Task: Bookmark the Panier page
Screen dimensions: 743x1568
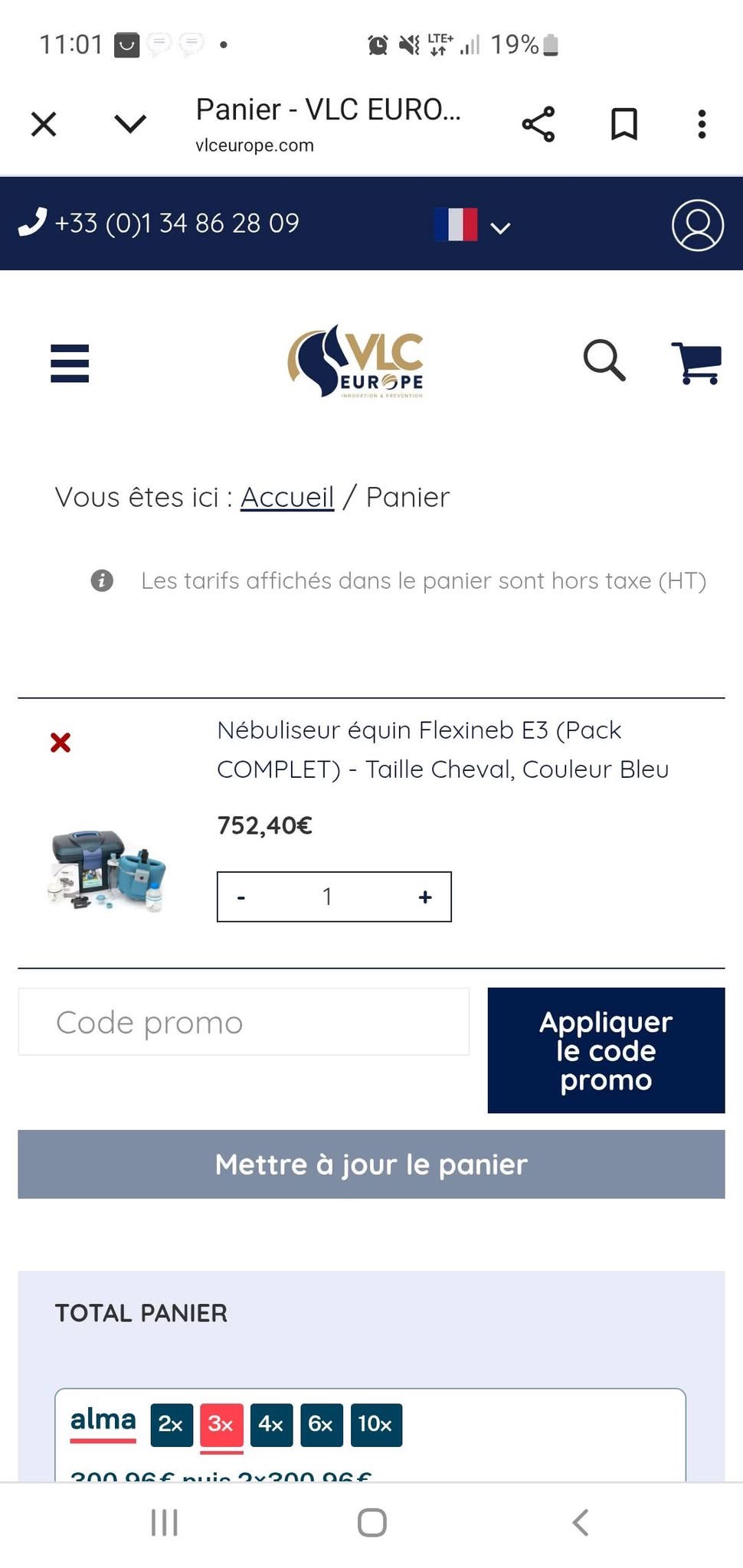Action: (x=624, y=124)
